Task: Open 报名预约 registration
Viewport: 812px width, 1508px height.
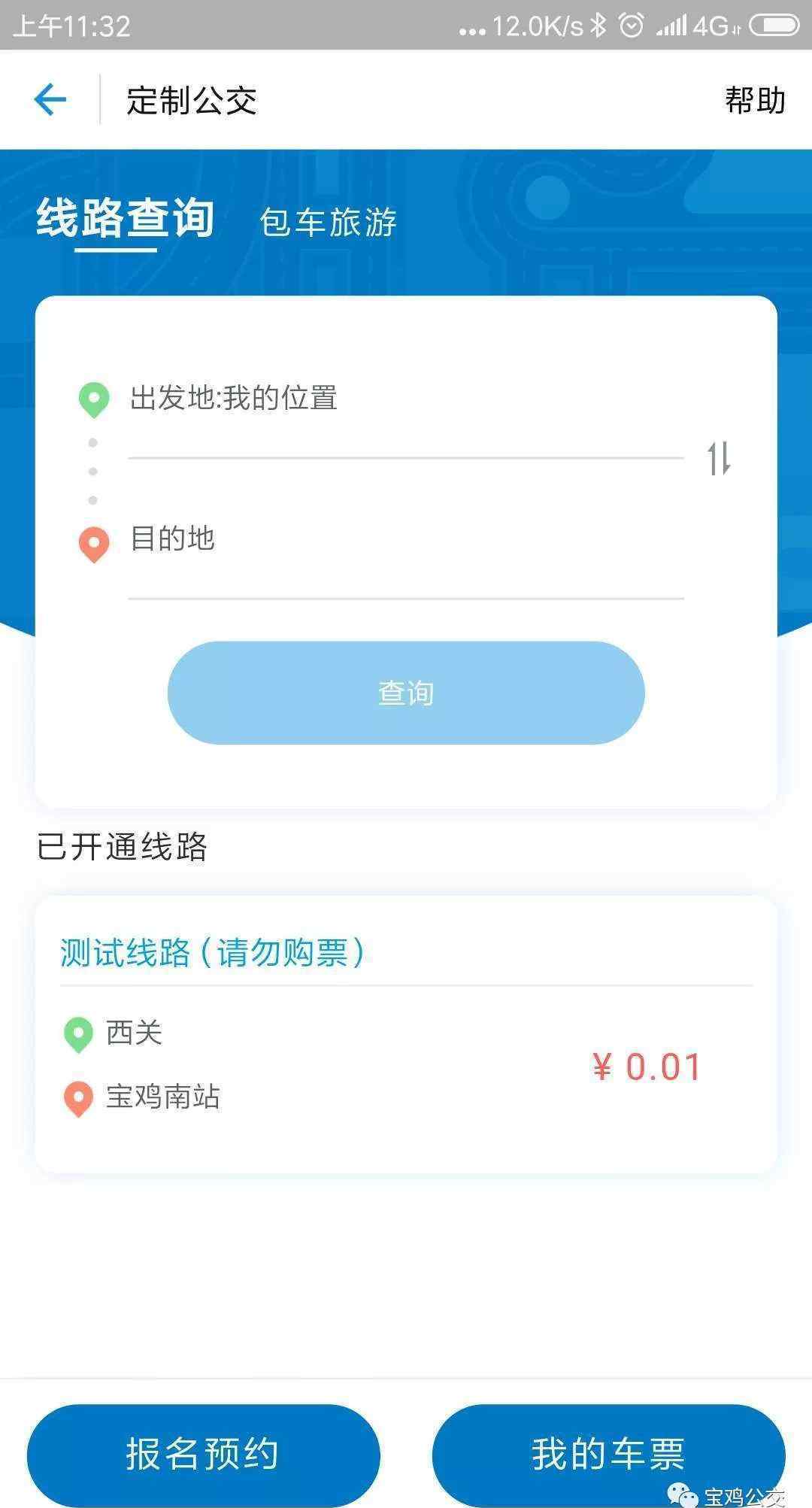Action: coord(203,1454)
